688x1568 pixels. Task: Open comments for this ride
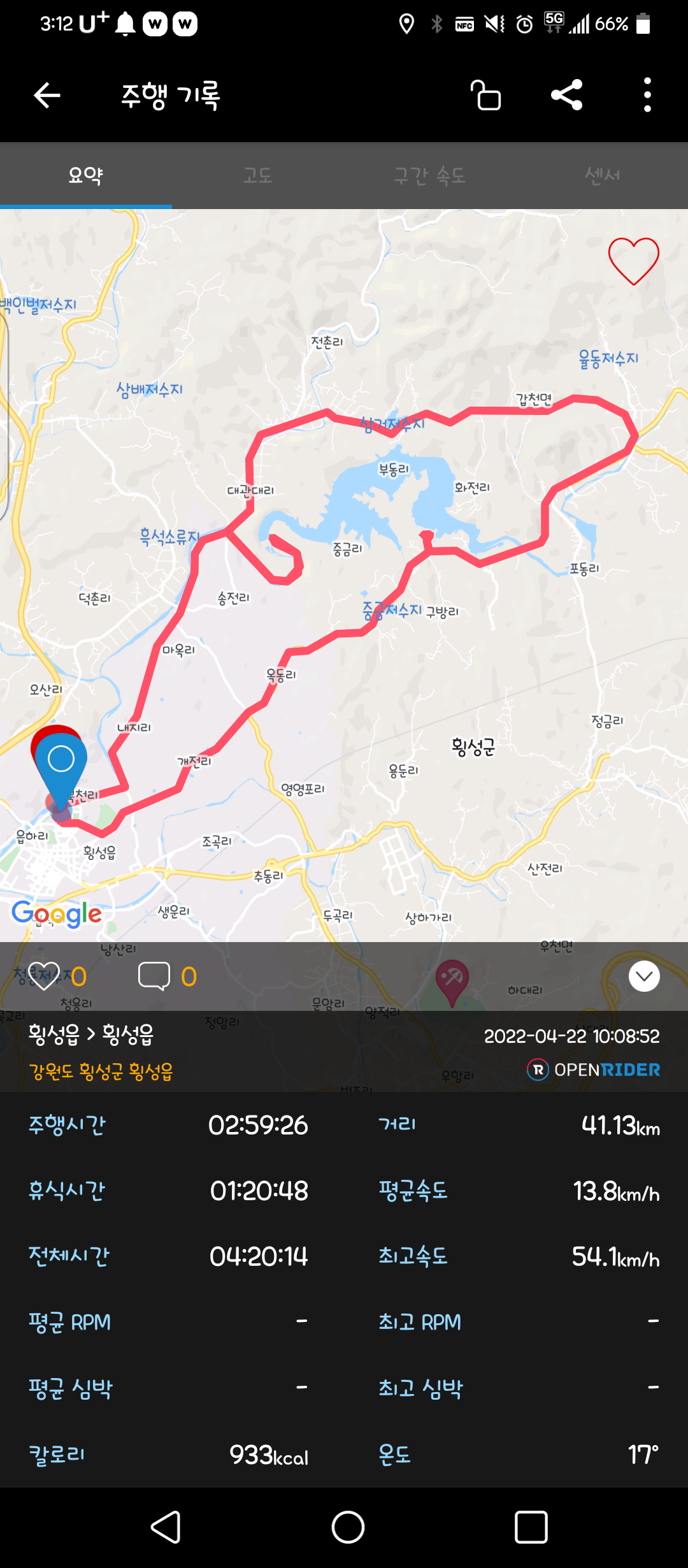pyautogui.click(x=154, y=976)
